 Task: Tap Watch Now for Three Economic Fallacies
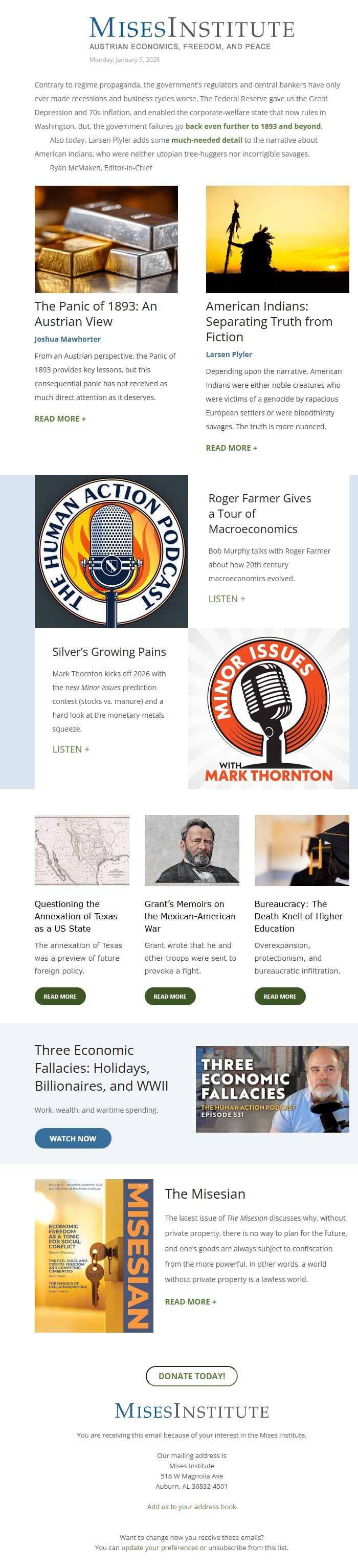pyautogui.click(x=73, y=1138)
